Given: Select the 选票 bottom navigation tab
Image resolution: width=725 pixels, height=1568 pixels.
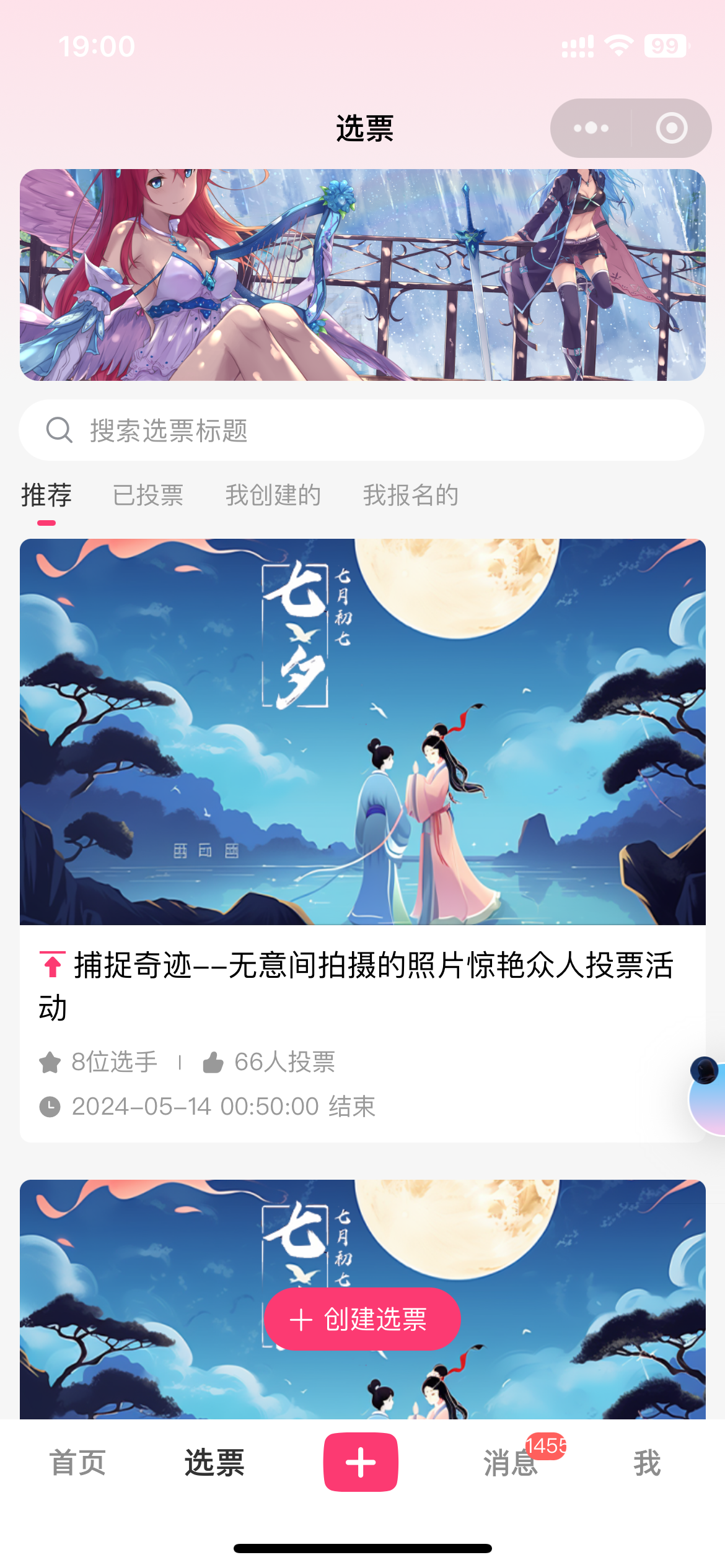Looking at the screenshot, I should pos(214,1463).
